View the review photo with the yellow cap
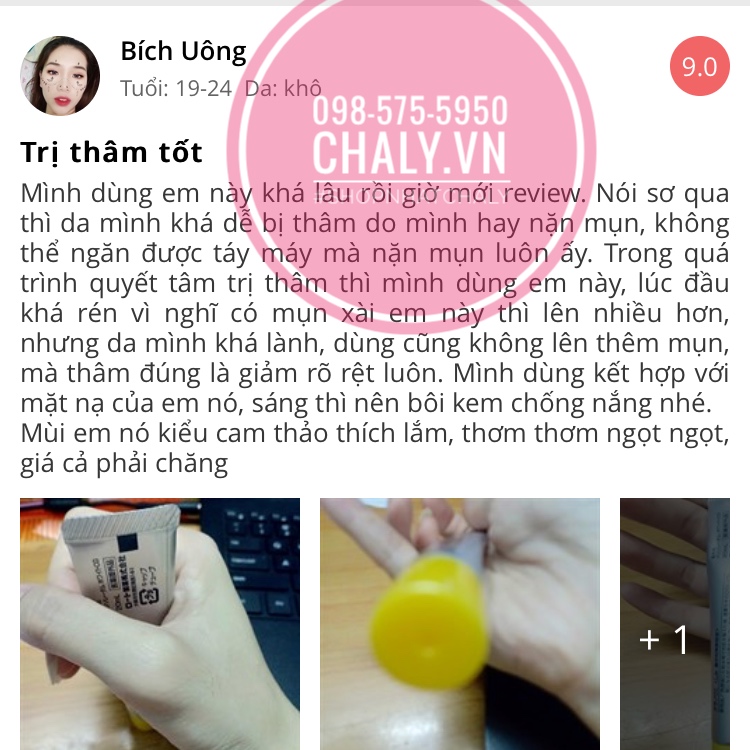Screen dimensions: 750x750 click(x=460, y=623)
